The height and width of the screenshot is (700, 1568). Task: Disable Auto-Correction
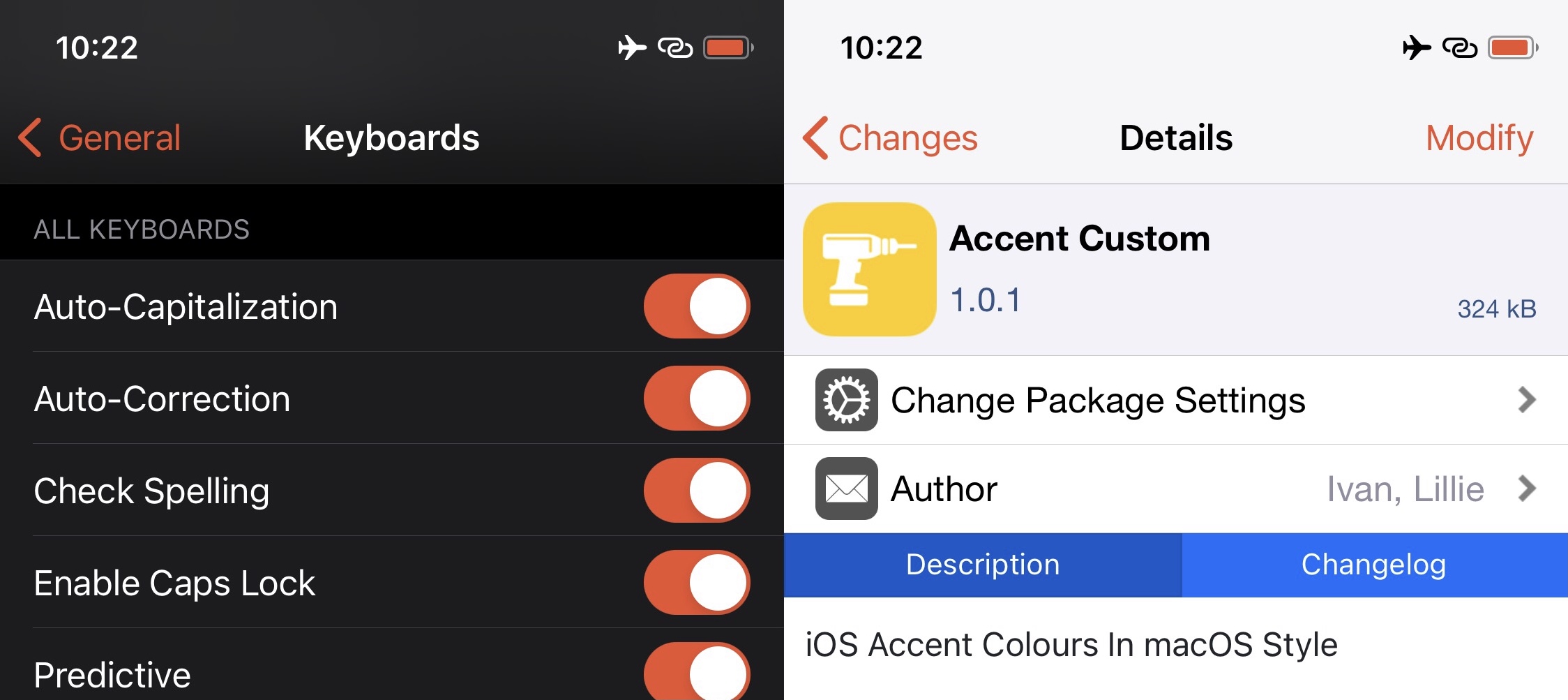coord(696,399)
